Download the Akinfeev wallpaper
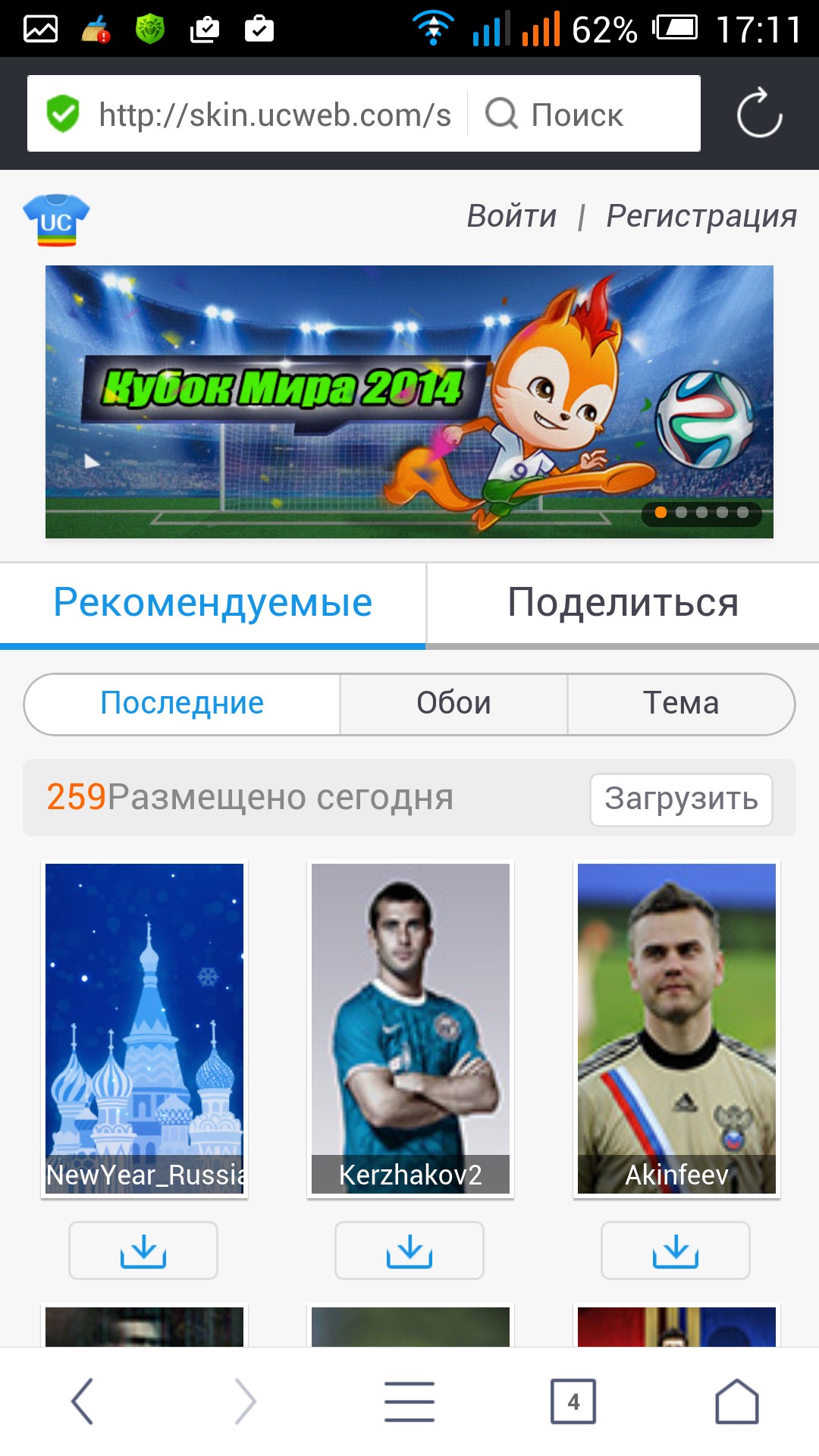Screen dimensions: 819x1456 pyautogui.click(x=676, y=1250)
